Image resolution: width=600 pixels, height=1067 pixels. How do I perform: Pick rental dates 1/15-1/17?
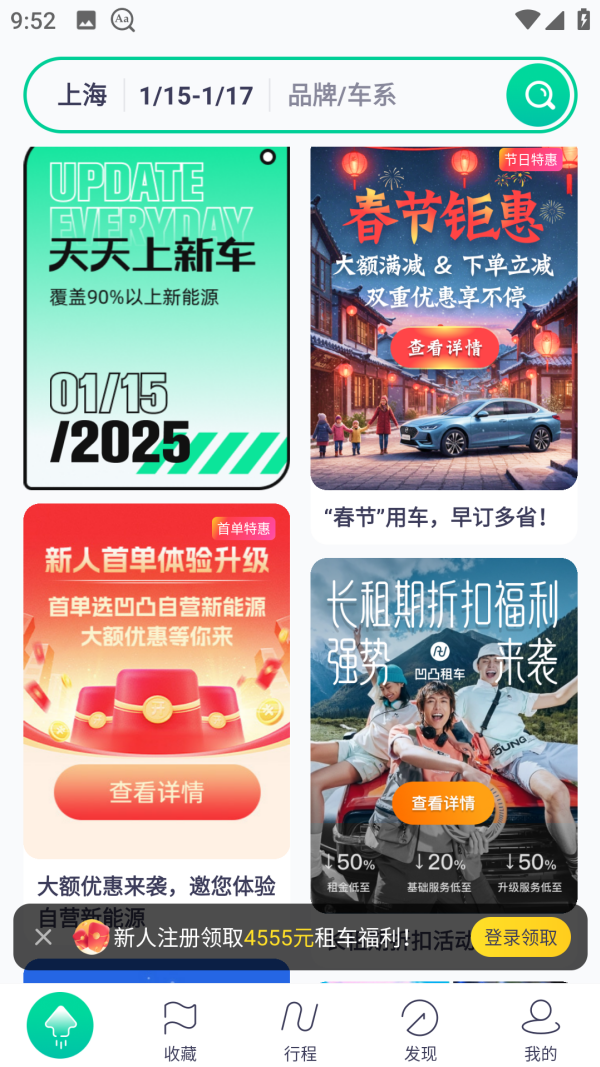click(197, 95)
